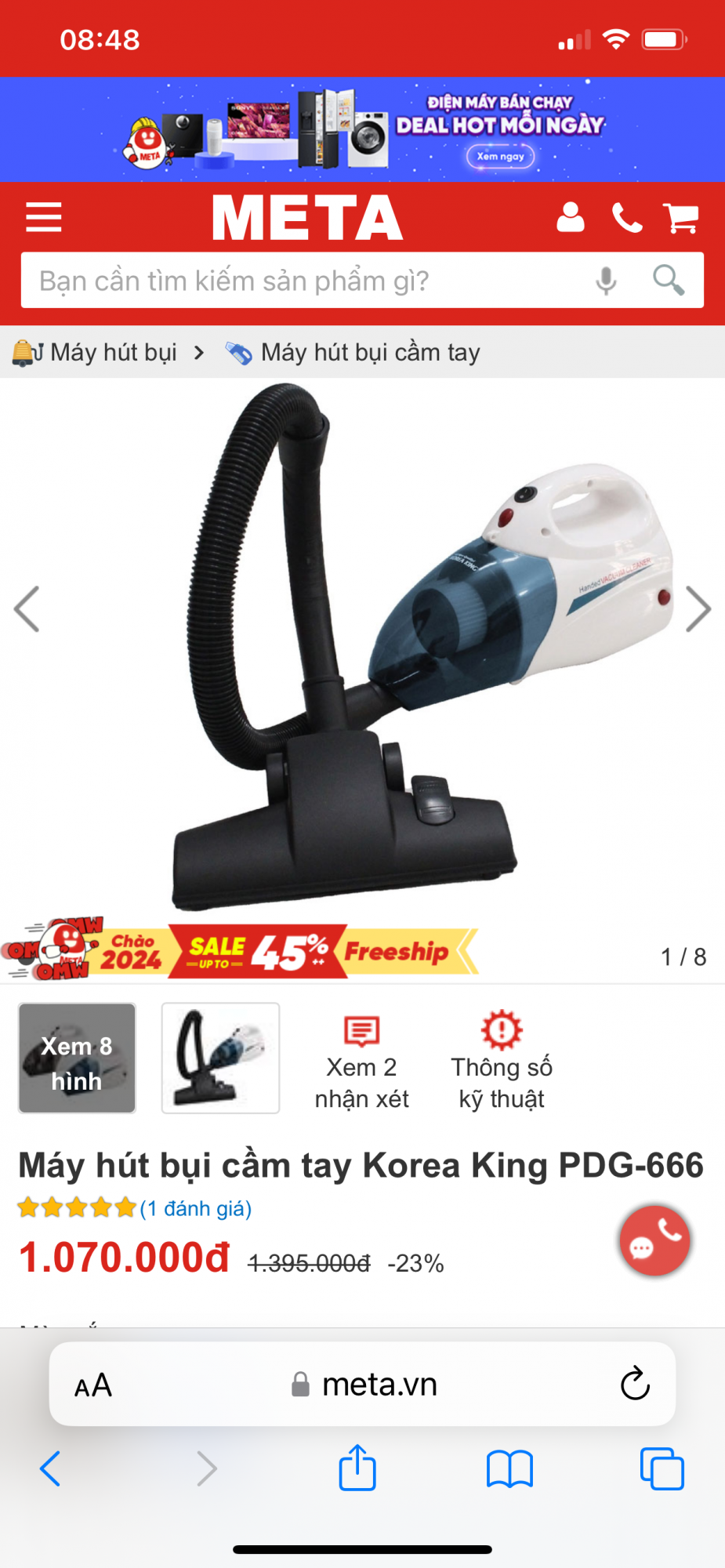Viewport: 725px width, 1568px height.
Task: Tap the phone call icon in header
Action: [x=627, y=217]
